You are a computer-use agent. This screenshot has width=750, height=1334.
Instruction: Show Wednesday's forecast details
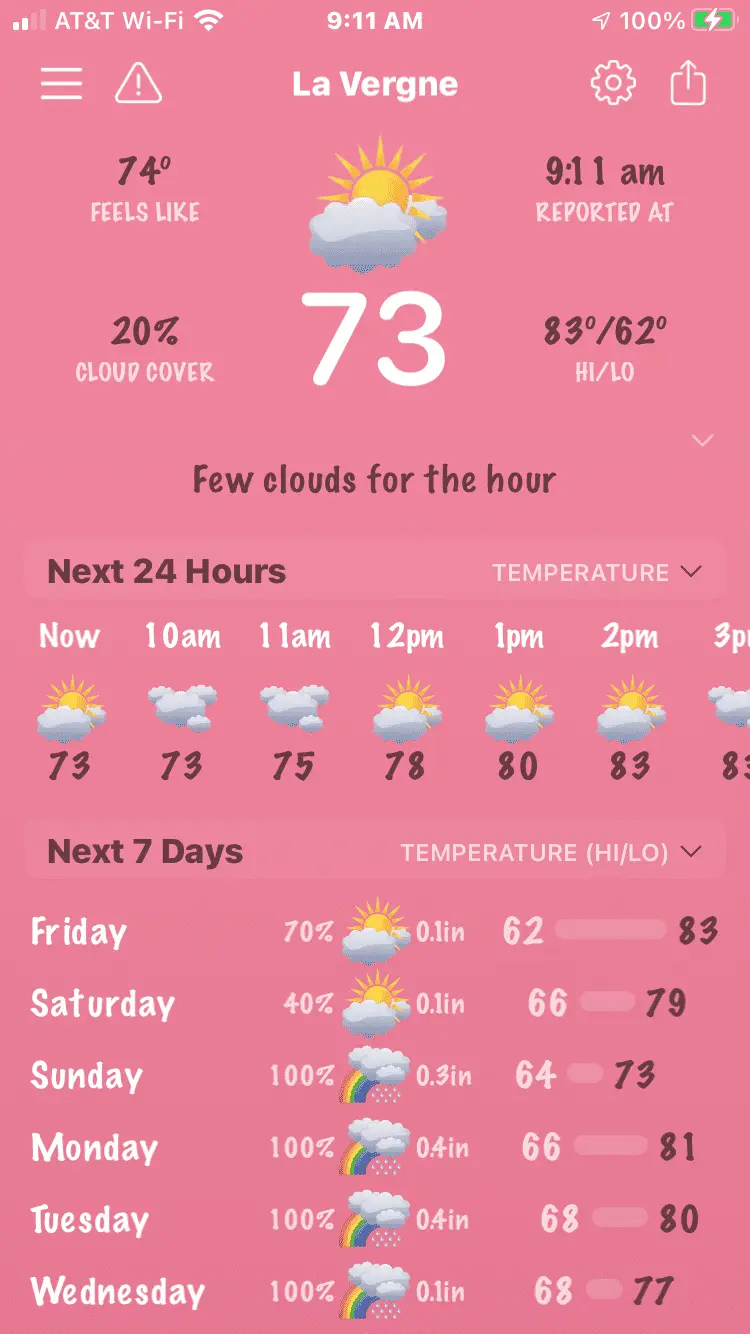[375, 1292]
